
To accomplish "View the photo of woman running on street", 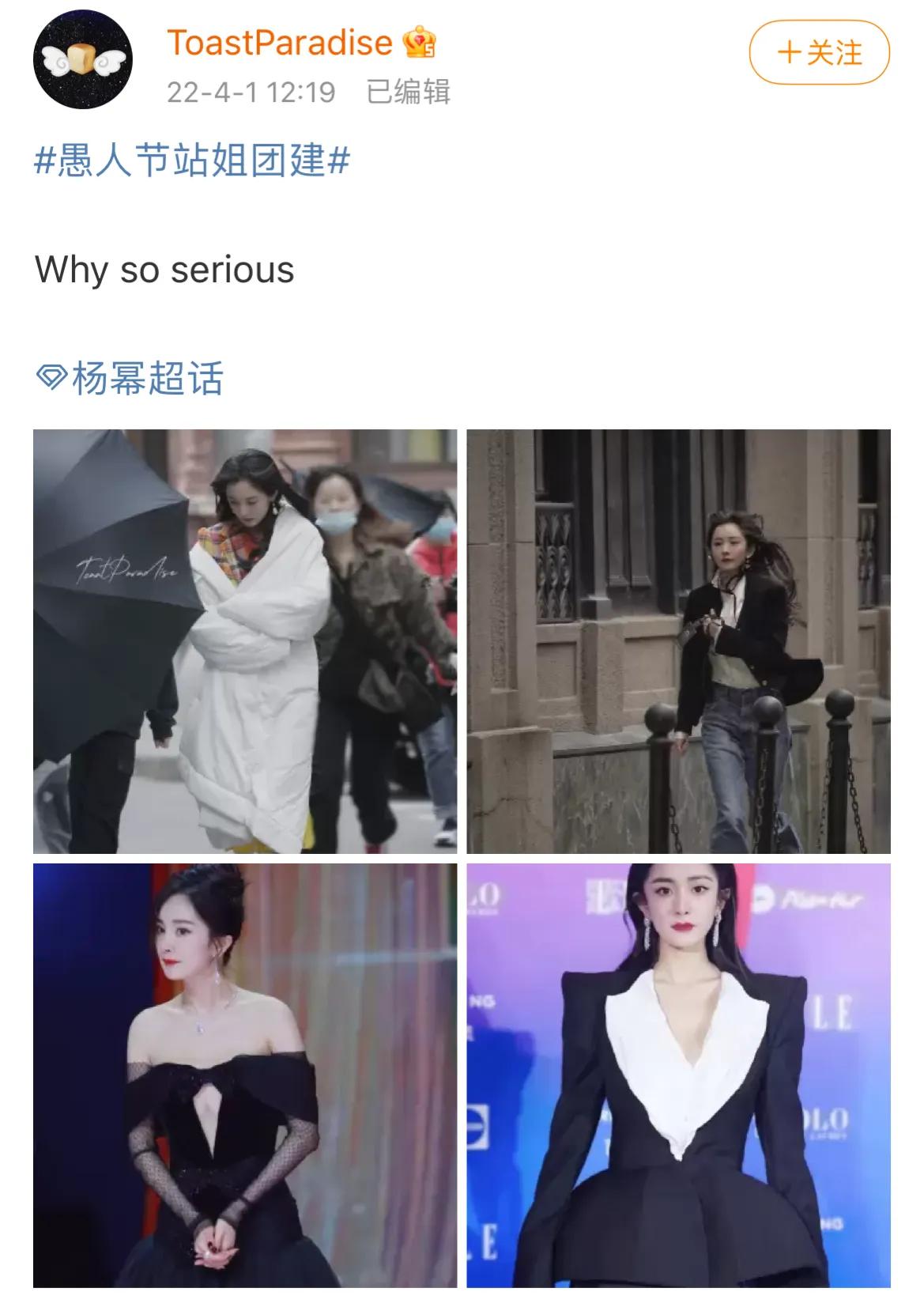I will pyautogui.click(x=678, y=641).
